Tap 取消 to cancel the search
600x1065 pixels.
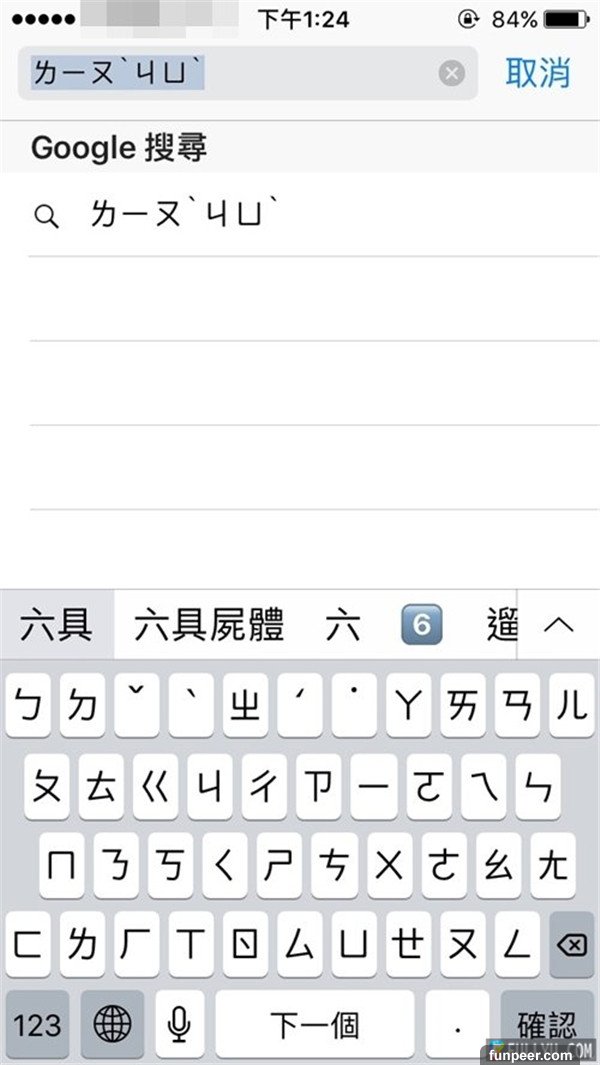point(537,72)
